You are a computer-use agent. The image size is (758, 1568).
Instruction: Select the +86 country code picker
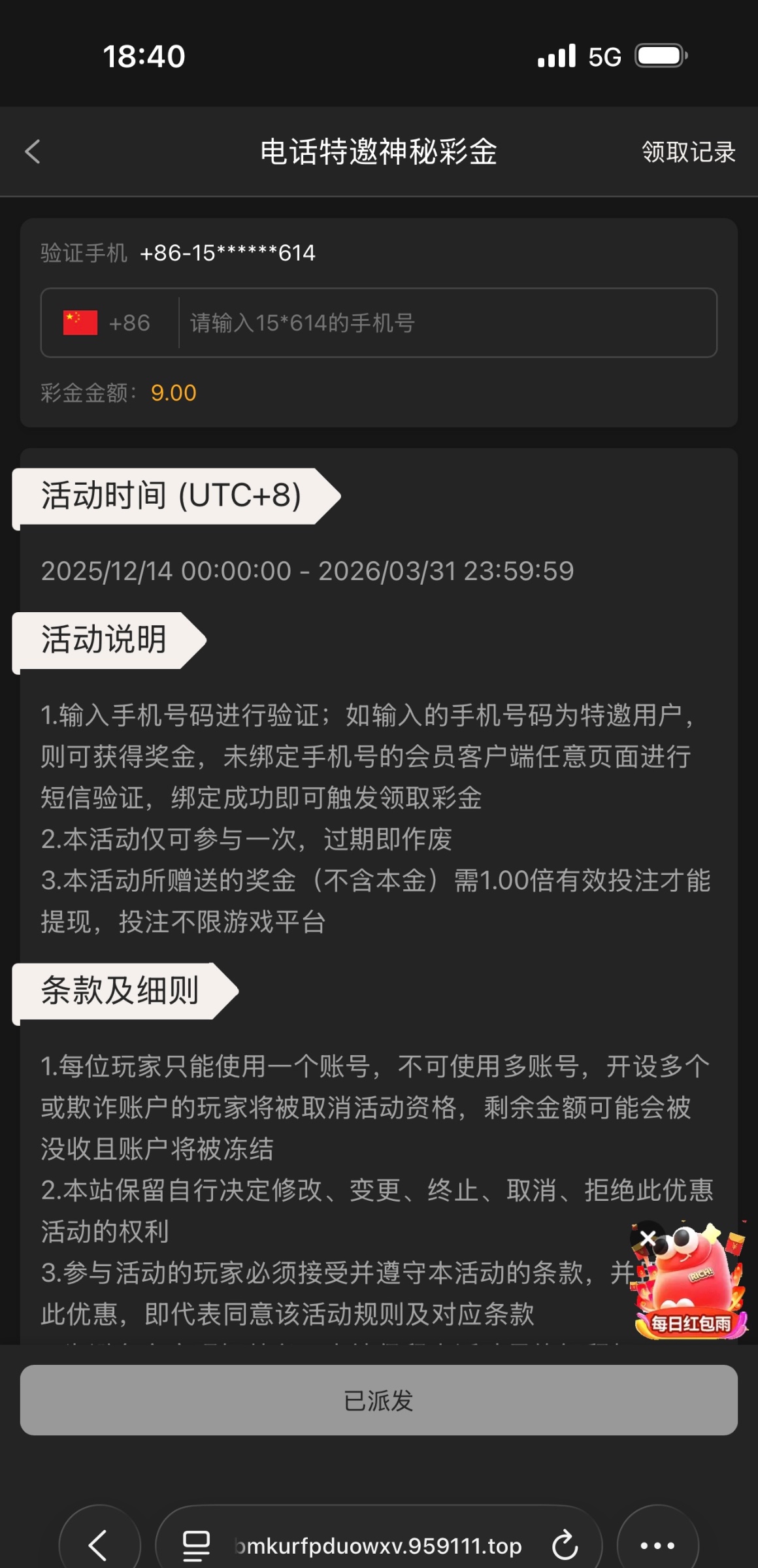pos(108,323)
